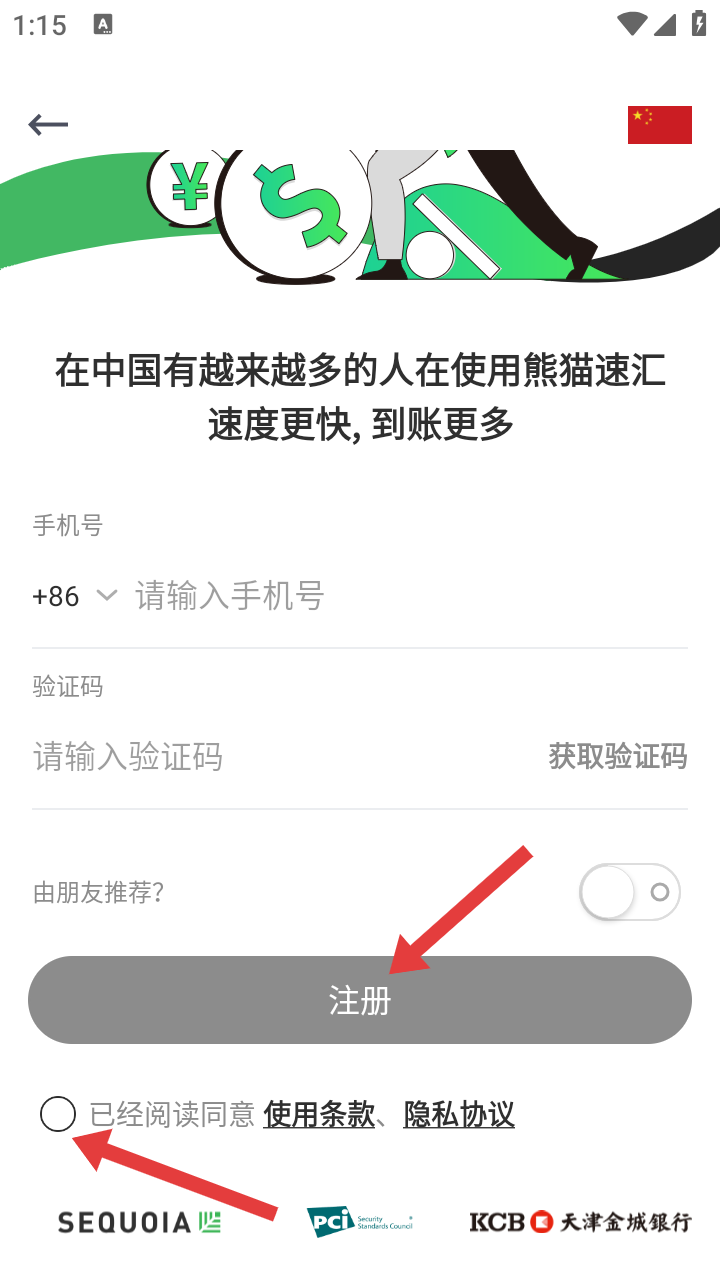Screen dimensions: 720x1280
Task: Expand the +86 country code dropdown
Action: pos(76,596)
